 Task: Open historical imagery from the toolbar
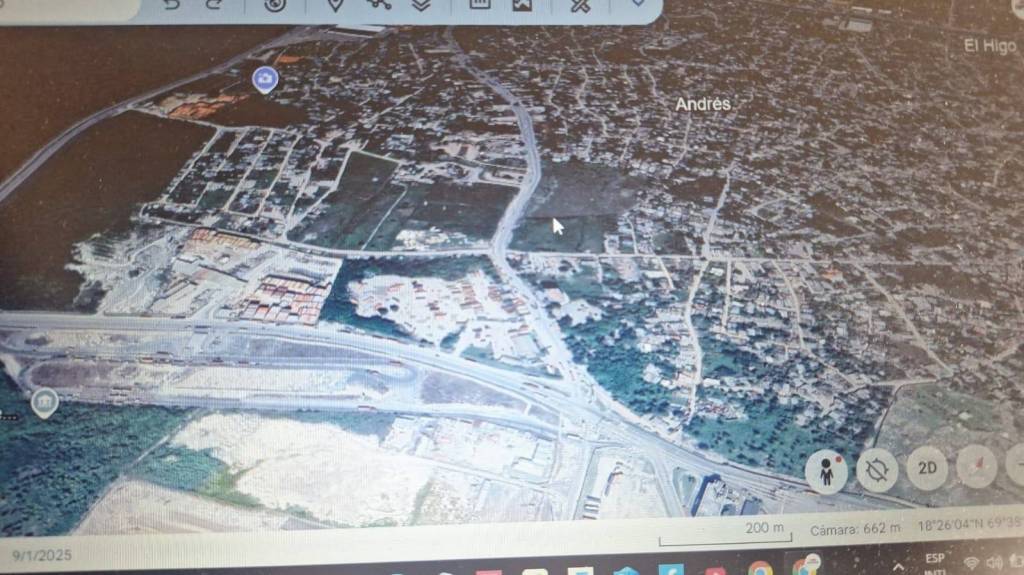point(275,5)
